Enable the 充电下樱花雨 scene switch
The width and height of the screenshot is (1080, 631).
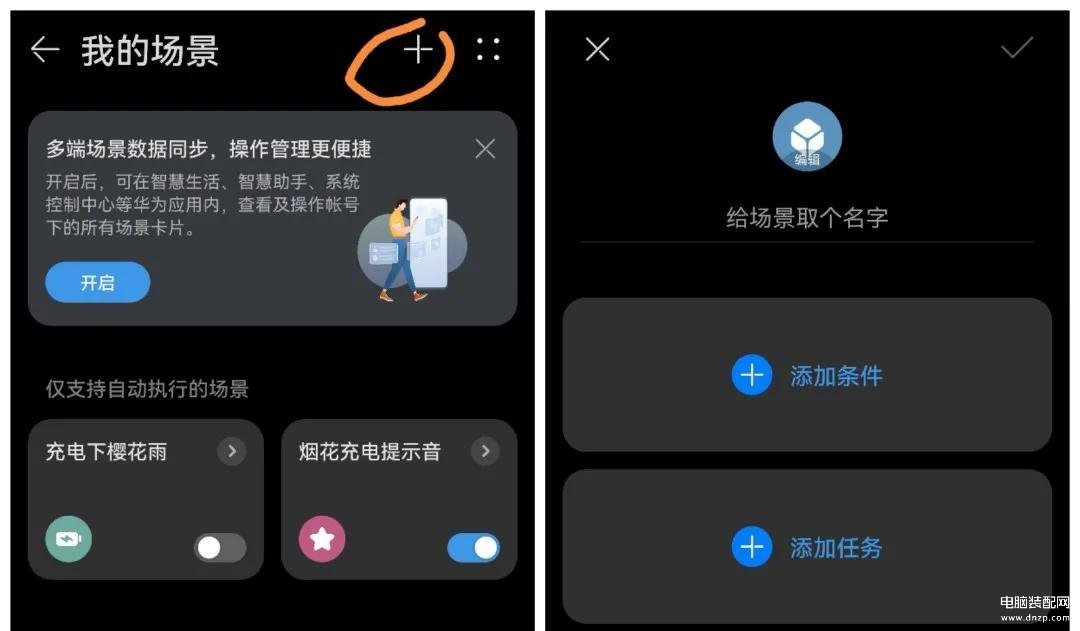click(220, 547)
